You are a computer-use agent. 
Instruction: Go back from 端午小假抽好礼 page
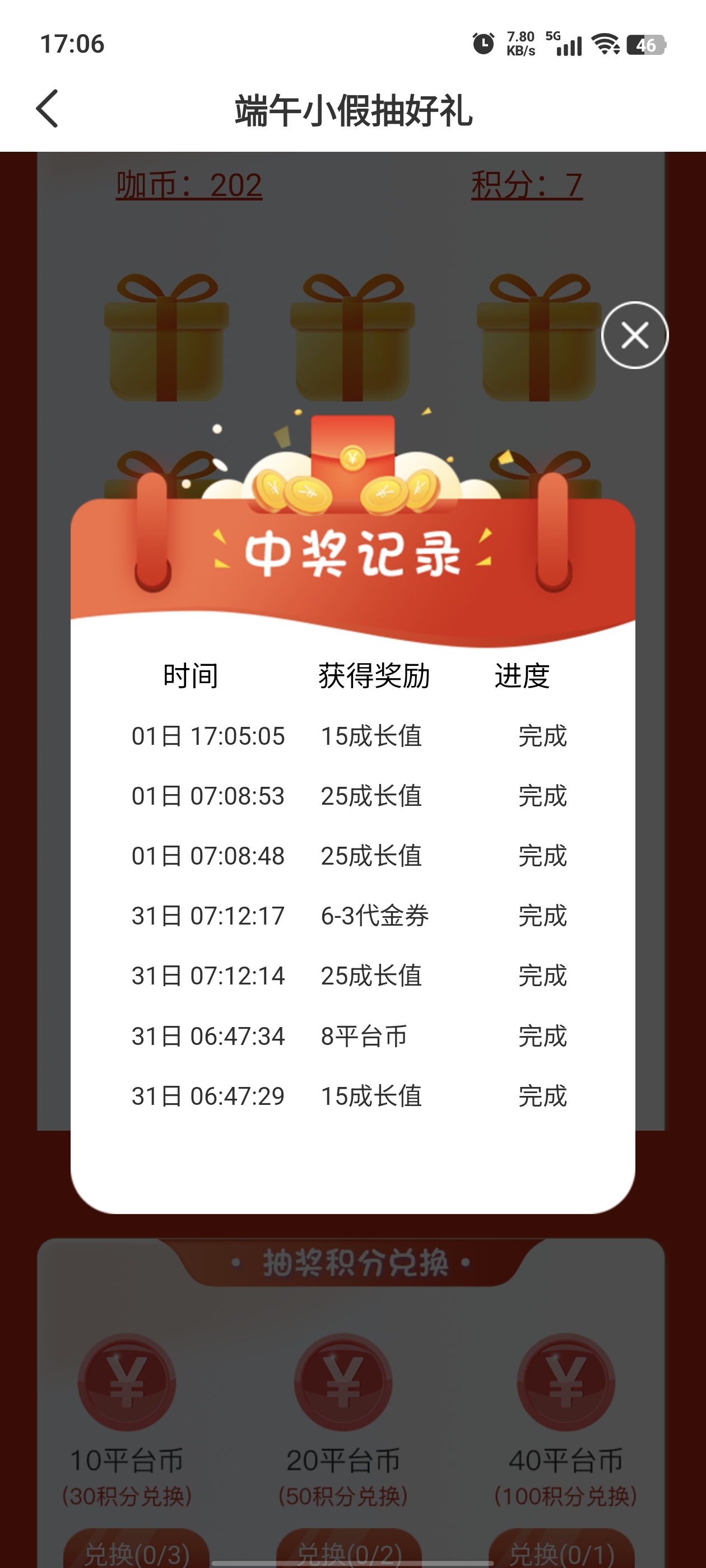[48, 109]
